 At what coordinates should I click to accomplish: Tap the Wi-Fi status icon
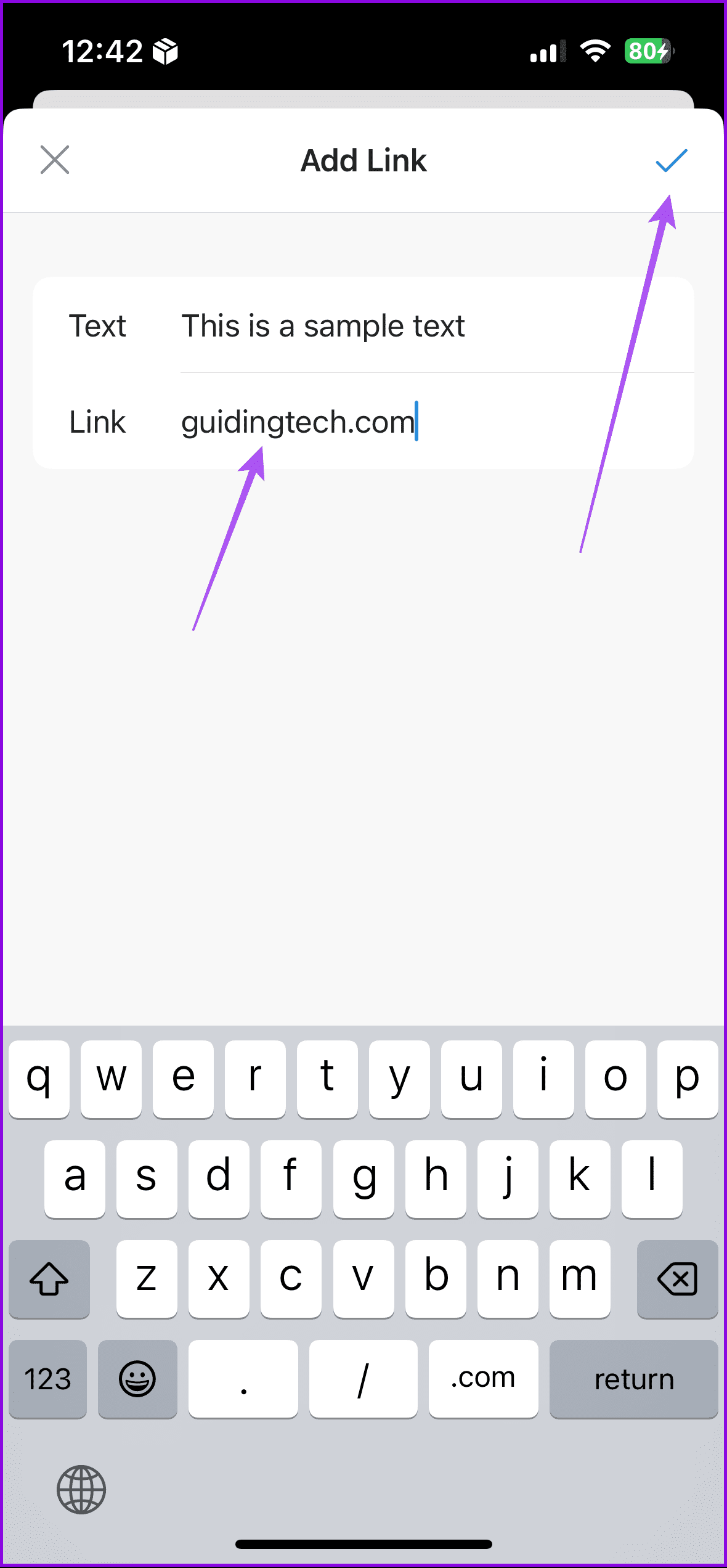coord(593,52)
